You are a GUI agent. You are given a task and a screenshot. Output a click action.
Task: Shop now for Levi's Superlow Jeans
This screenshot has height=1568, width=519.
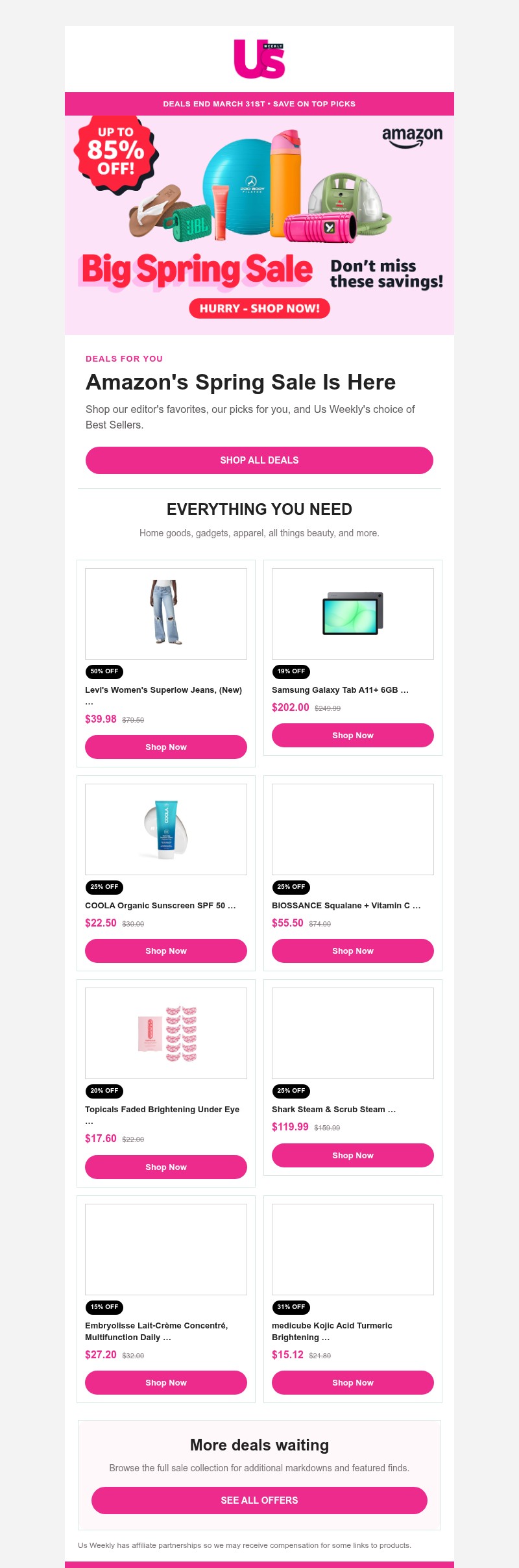pos(166,747)
